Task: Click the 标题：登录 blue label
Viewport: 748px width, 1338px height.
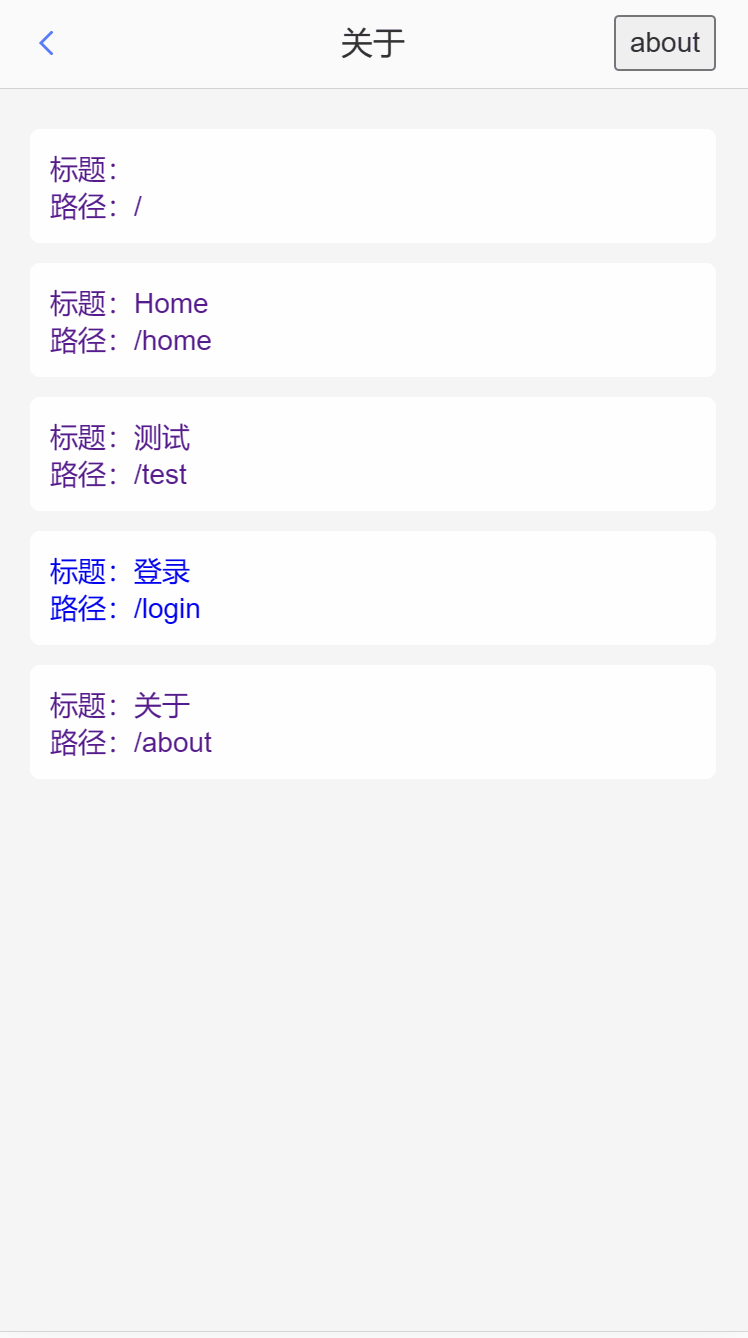Action: click(120, 571)
